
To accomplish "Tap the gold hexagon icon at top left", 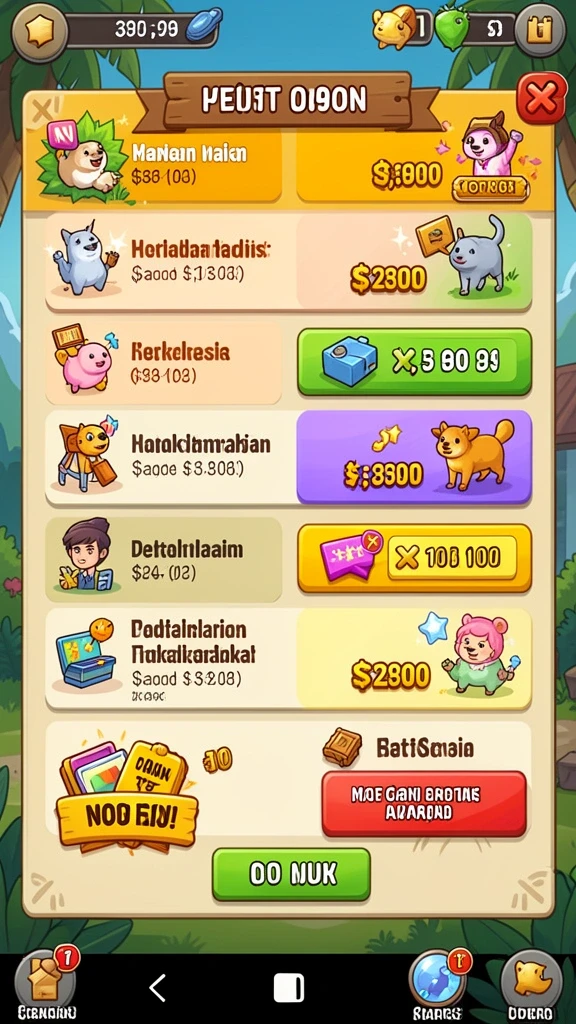I will 39,31.
